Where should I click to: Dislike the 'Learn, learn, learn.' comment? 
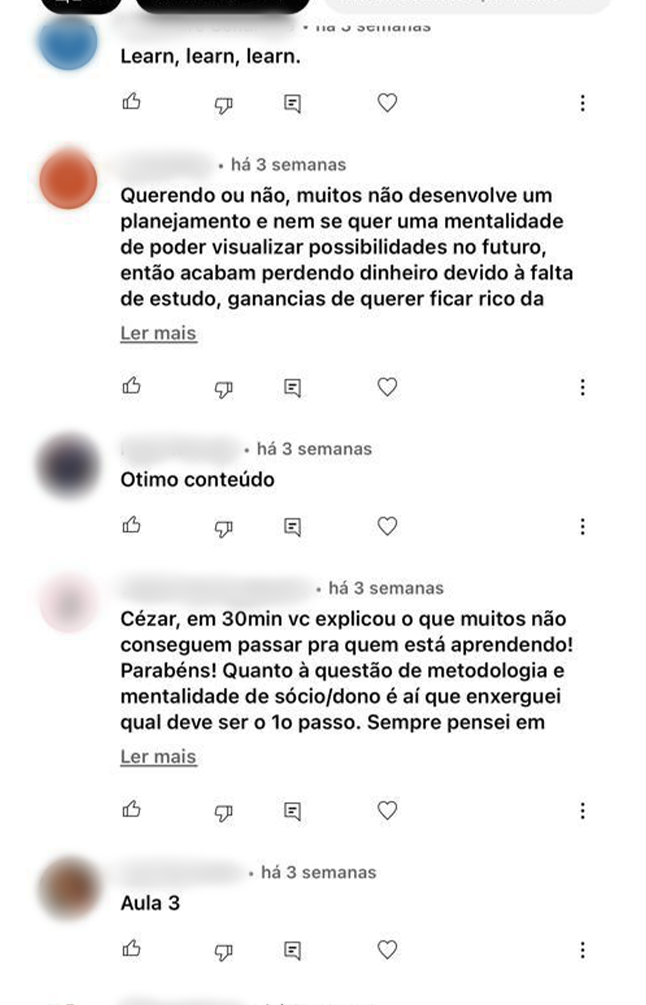click(x=224, y=103)
